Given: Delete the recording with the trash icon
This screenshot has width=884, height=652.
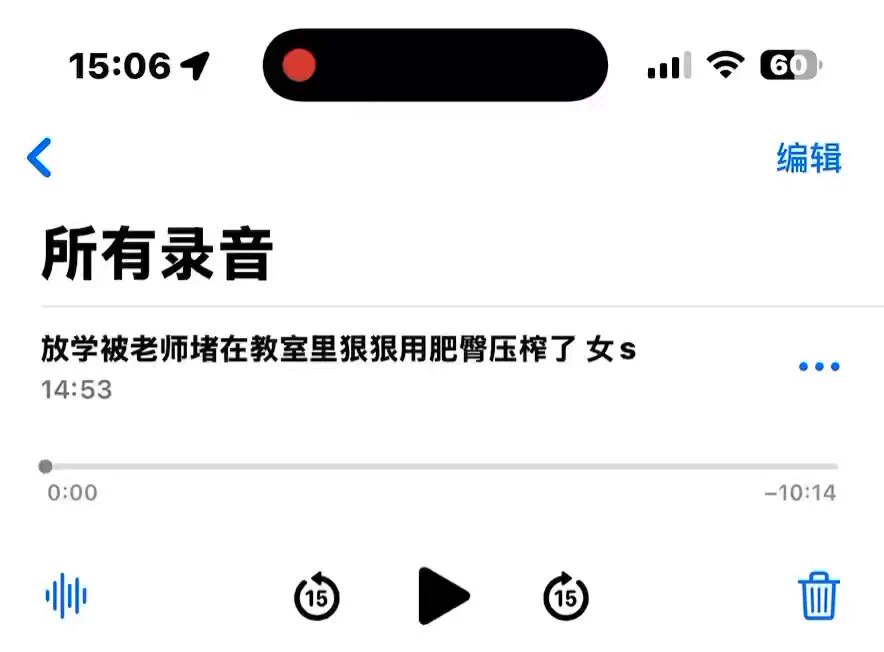Looking at the screenshot, I should (818, 597).
